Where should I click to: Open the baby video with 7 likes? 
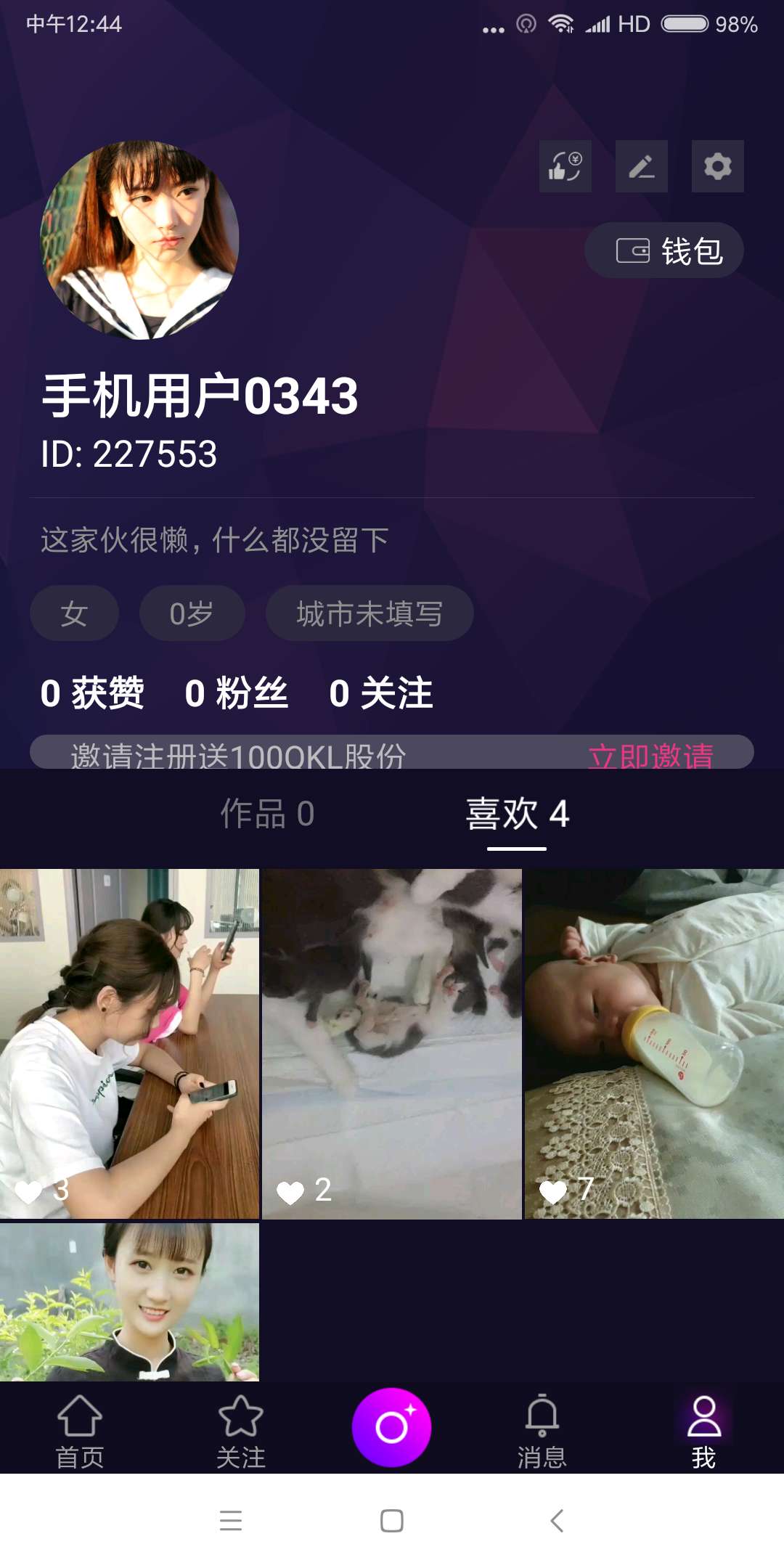pos(654,1043)
